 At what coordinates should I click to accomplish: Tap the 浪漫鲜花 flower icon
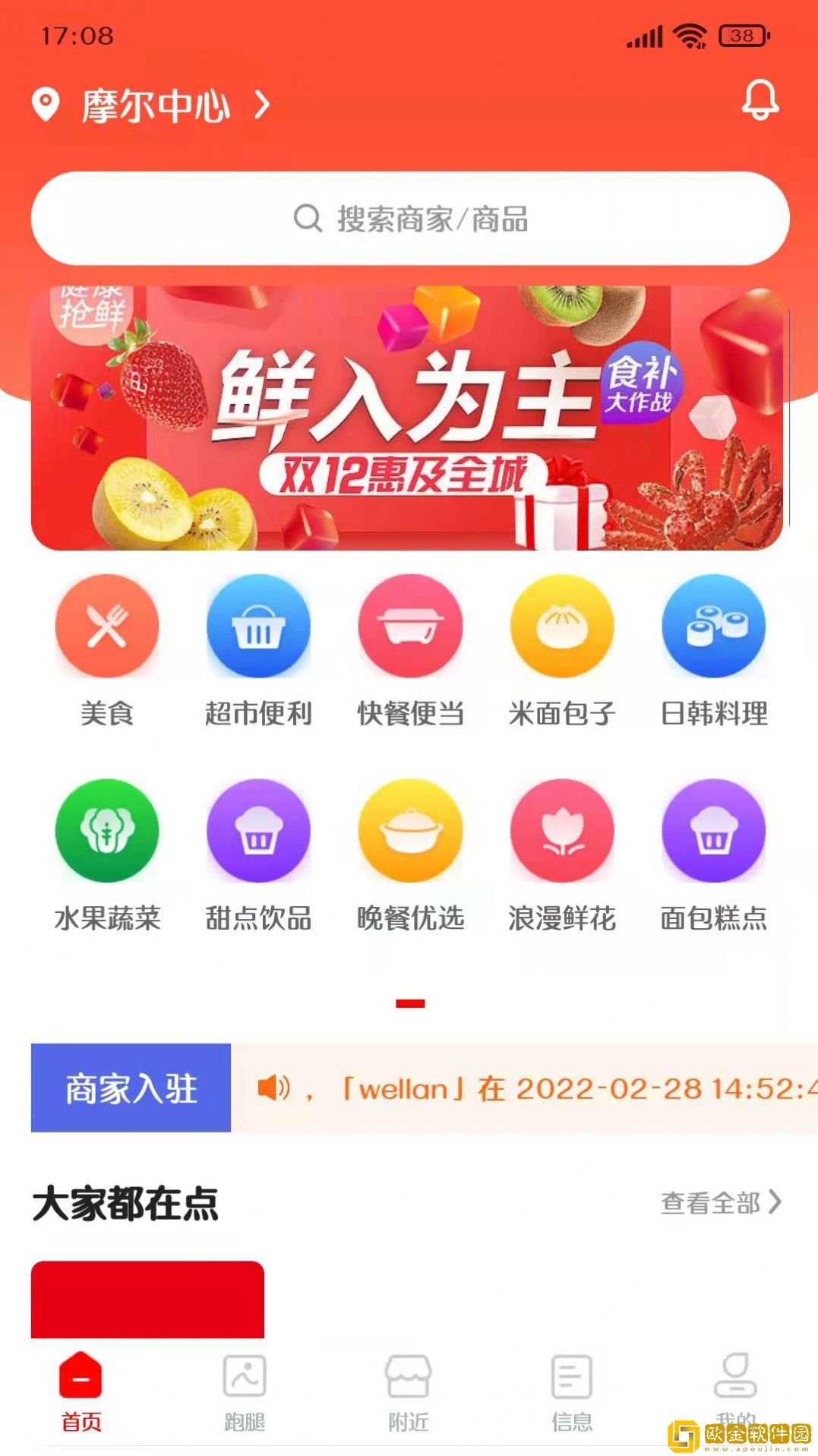(561, 831)
